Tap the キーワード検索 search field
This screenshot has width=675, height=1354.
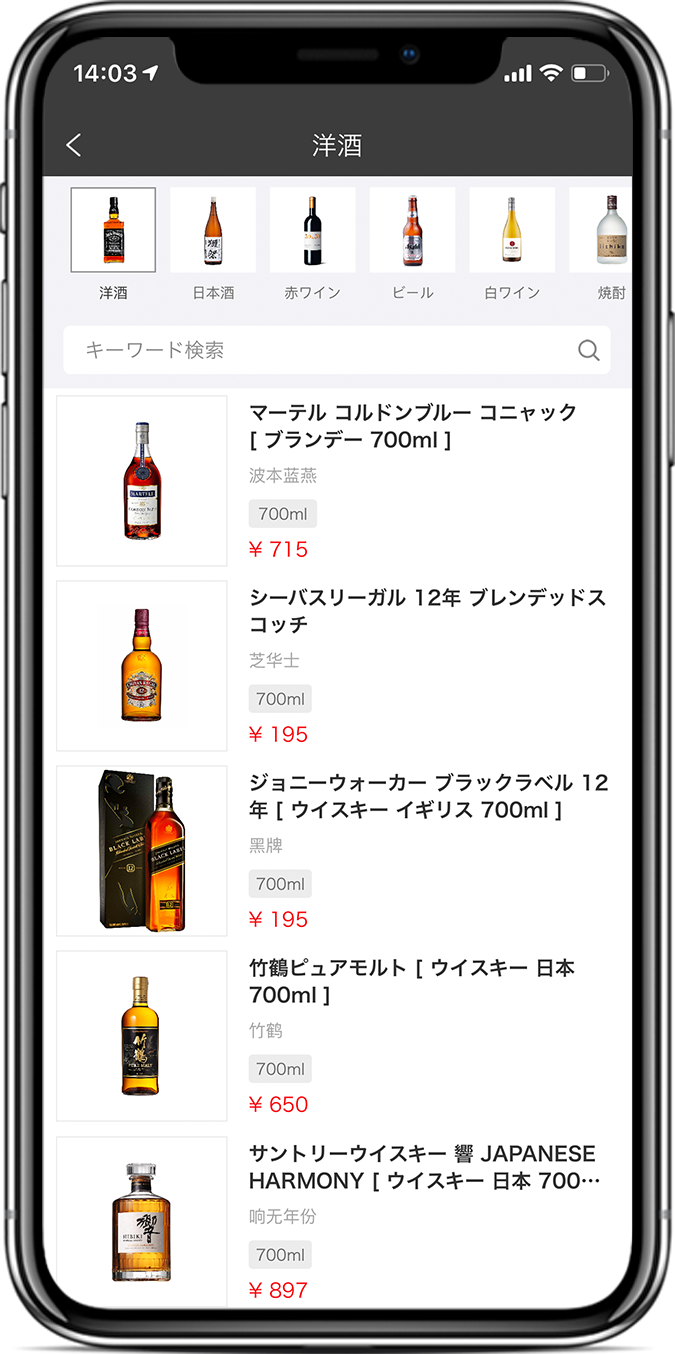(310, 350)
